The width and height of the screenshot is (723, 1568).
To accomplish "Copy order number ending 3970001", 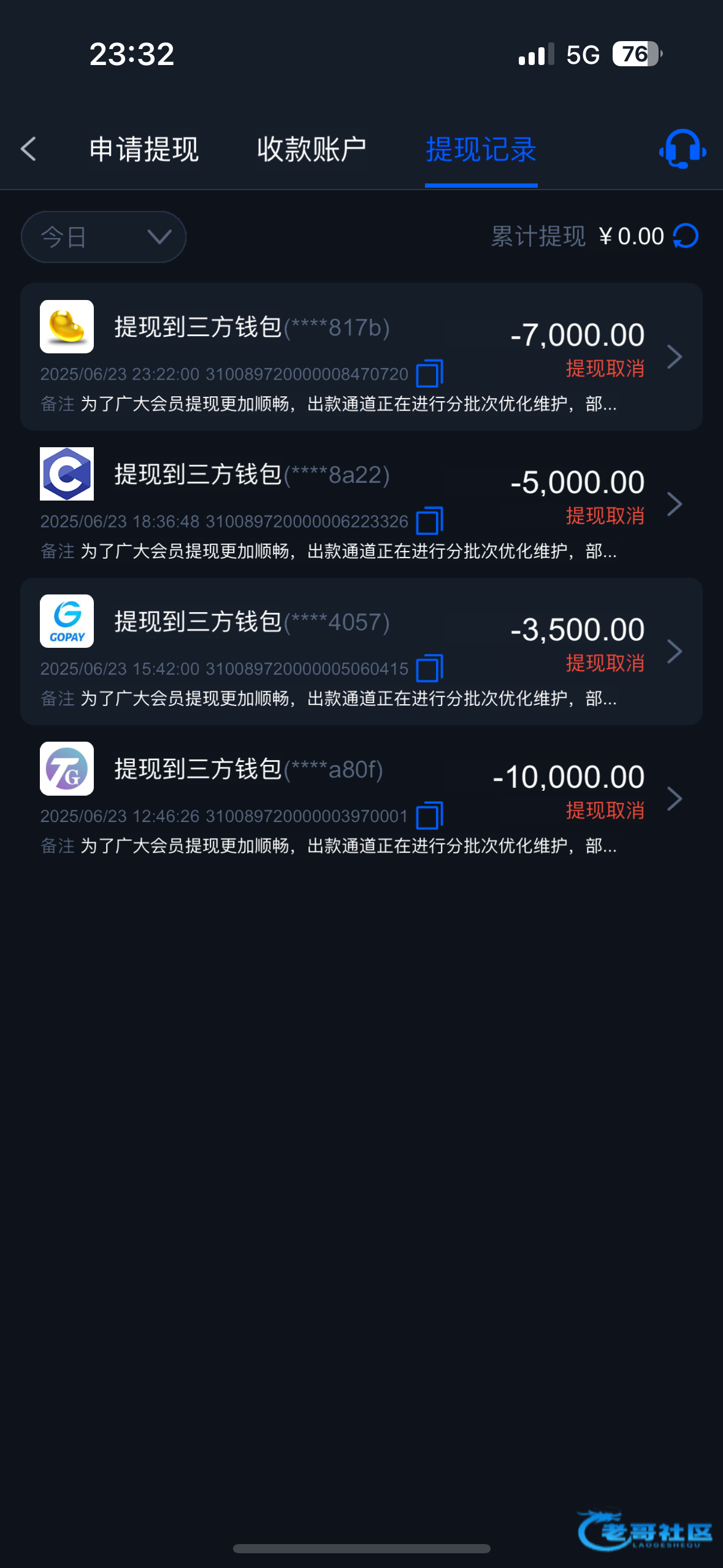I will pyautogui.click(x=429, y=815).
